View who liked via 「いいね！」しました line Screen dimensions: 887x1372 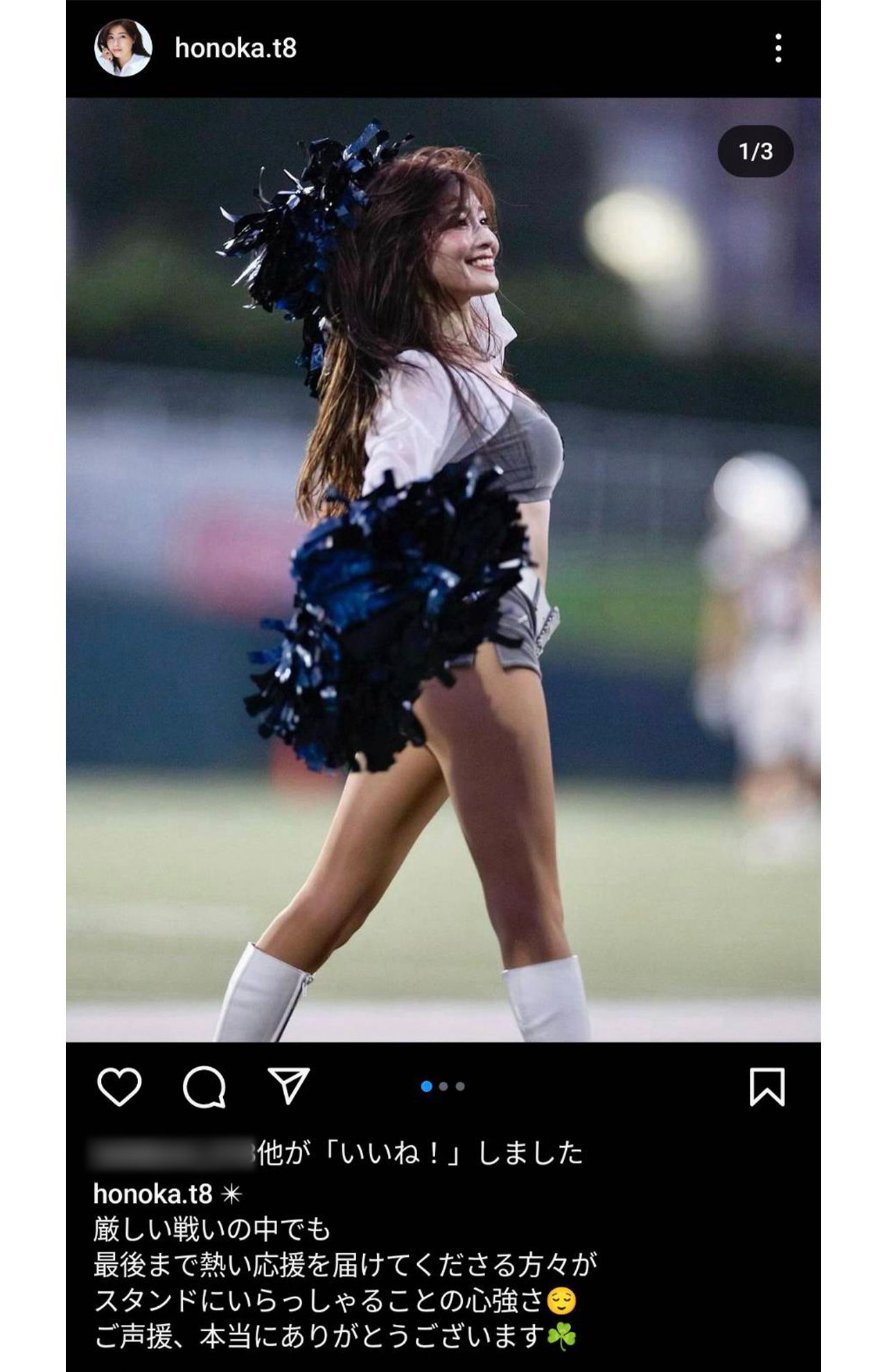pos(419,1154)
